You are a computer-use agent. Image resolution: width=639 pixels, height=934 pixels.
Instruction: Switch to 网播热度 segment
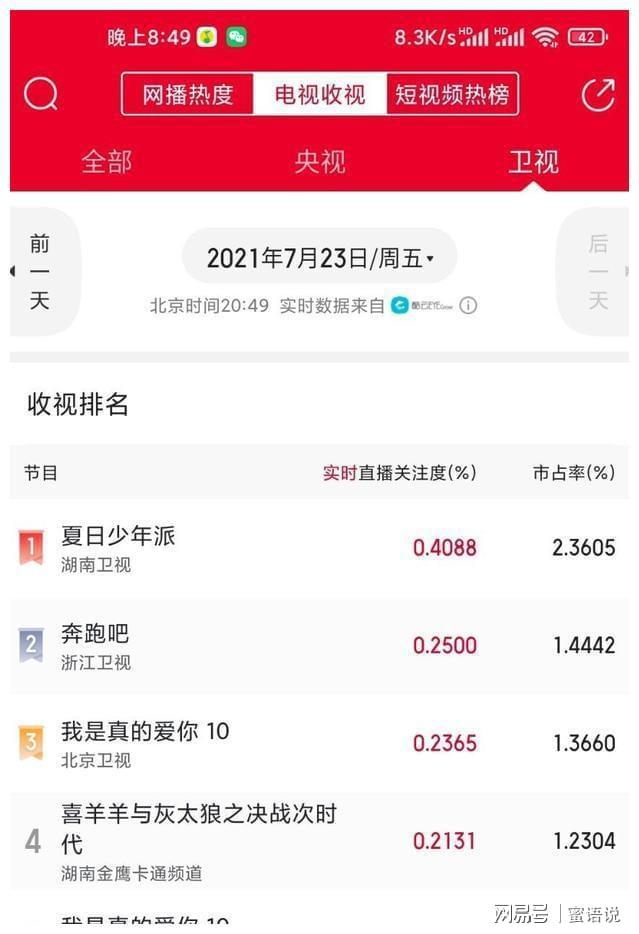(x=187, y=95)
